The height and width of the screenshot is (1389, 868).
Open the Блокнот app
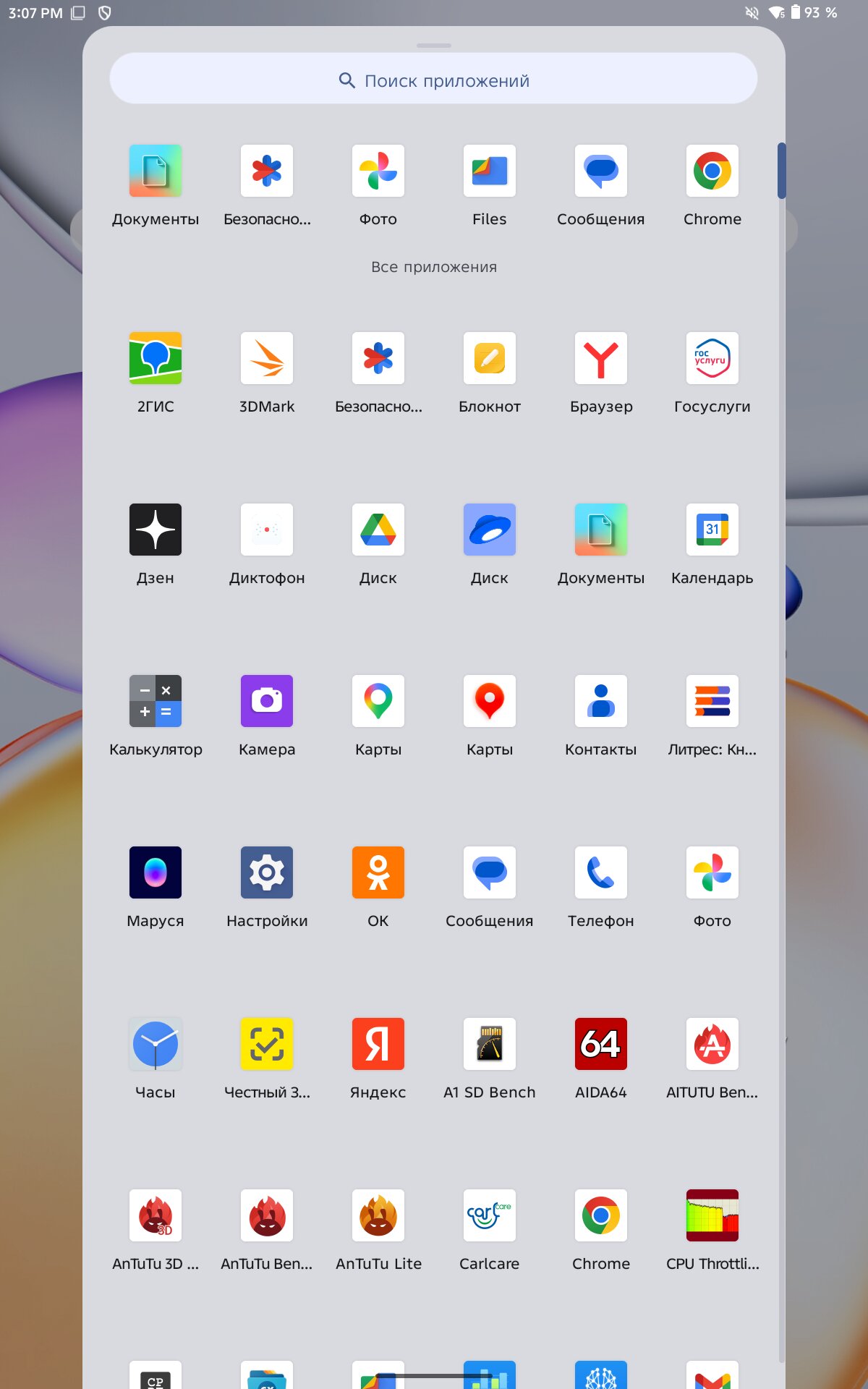click(490, 359)
